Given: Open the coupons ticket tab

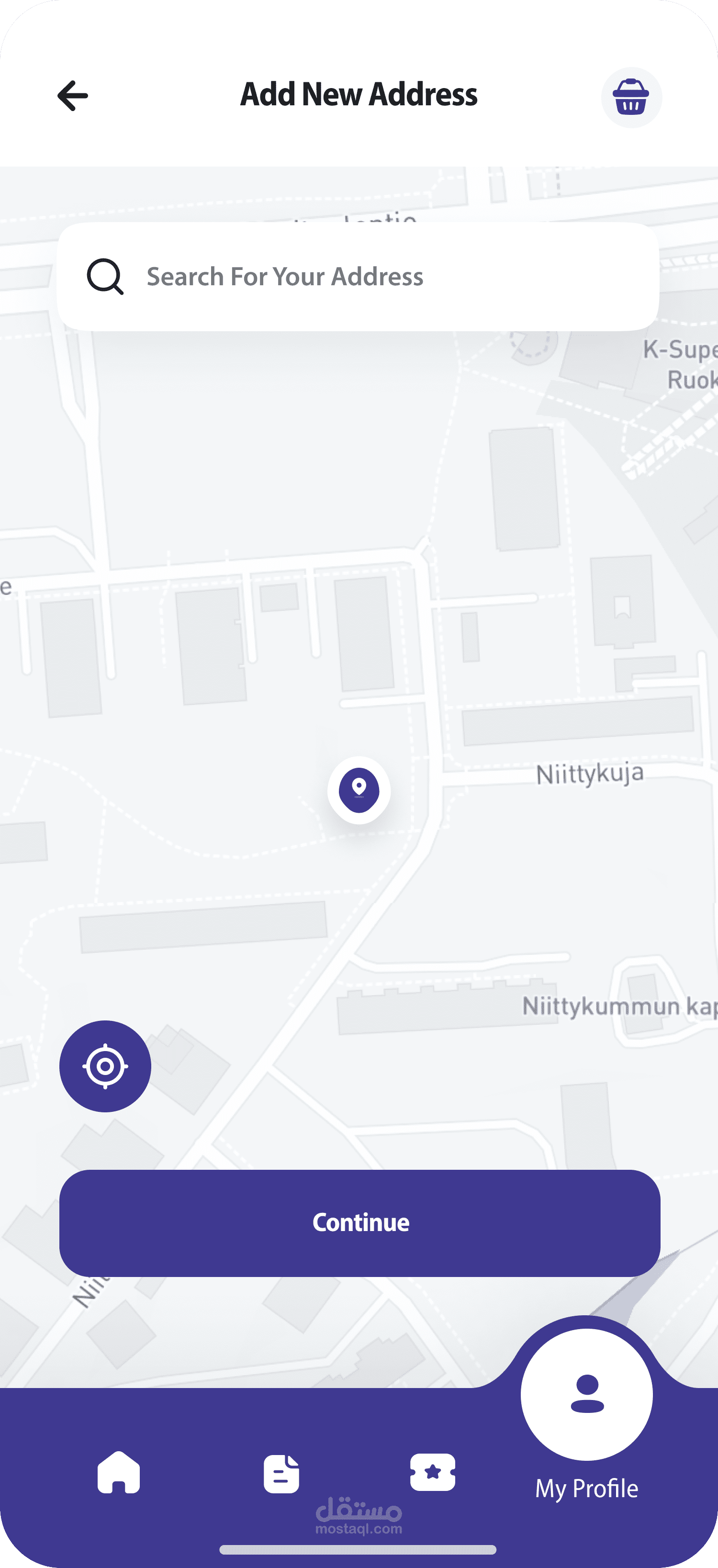Looking at the screenshot, I should point(432,1472).
